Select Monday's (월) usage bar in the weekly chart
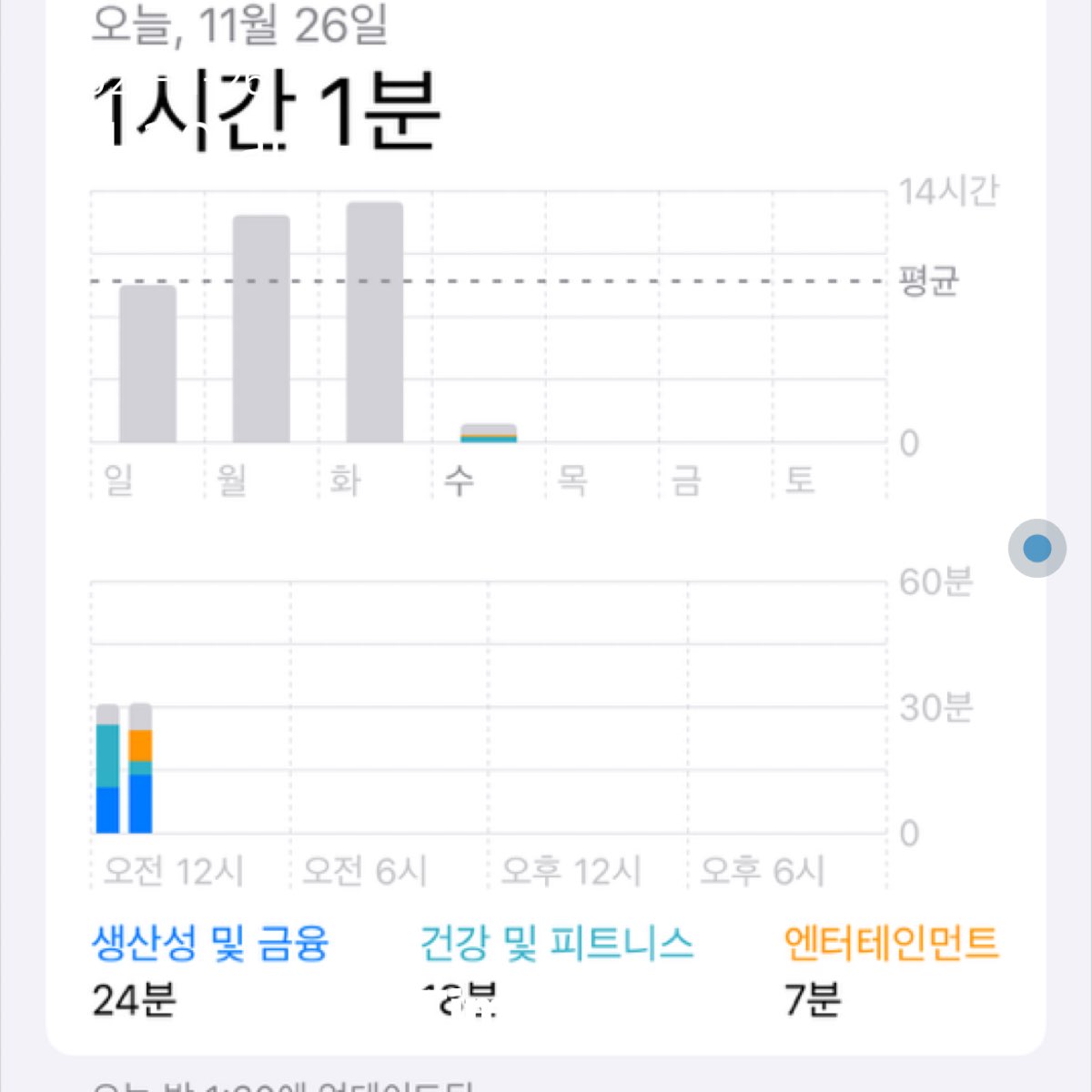Image resolution: width=1092 pixels, height=1092 pixels. (261, 329)
